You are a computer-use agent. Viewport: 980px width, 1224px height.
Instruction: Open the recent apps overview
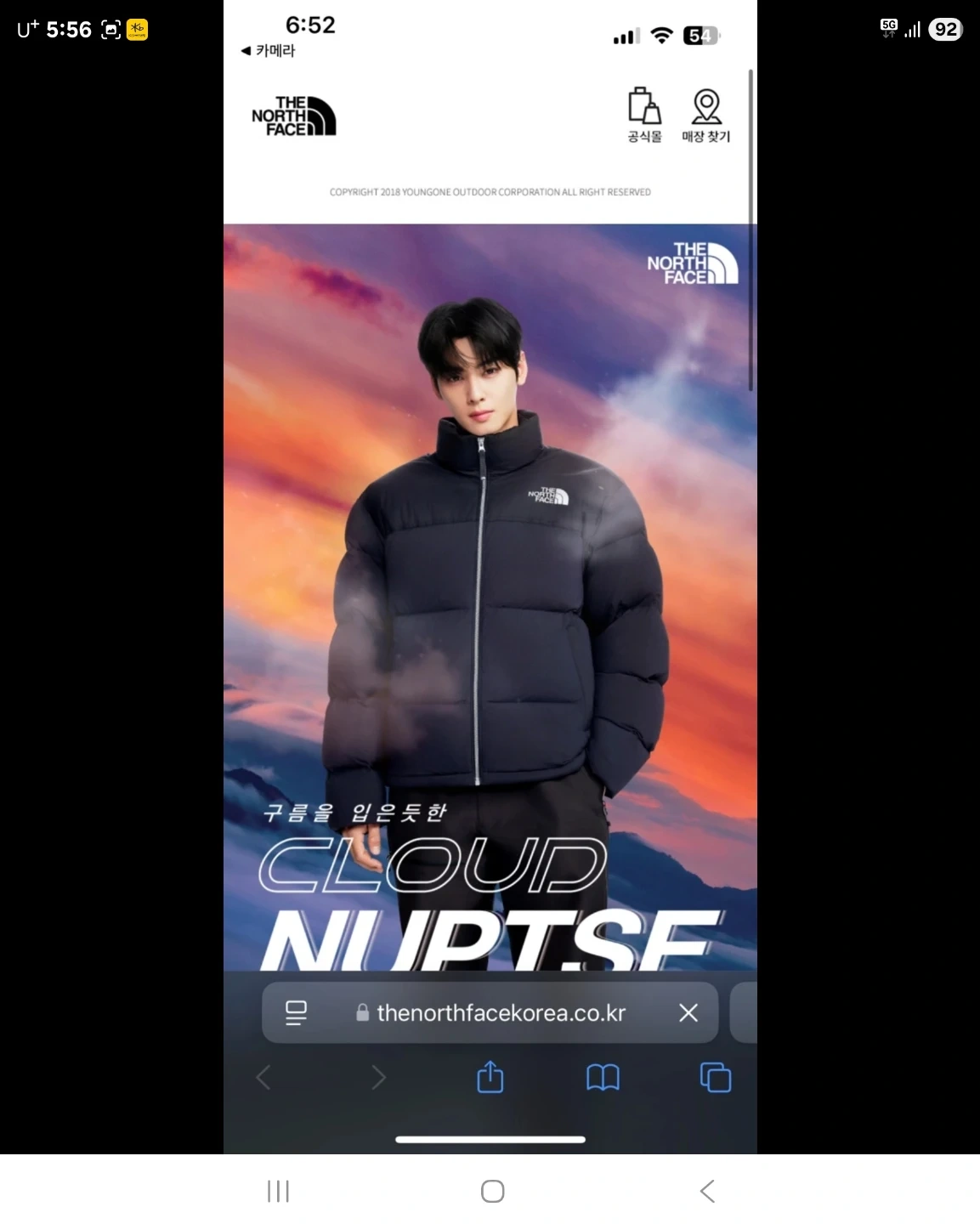point(278,1191)
